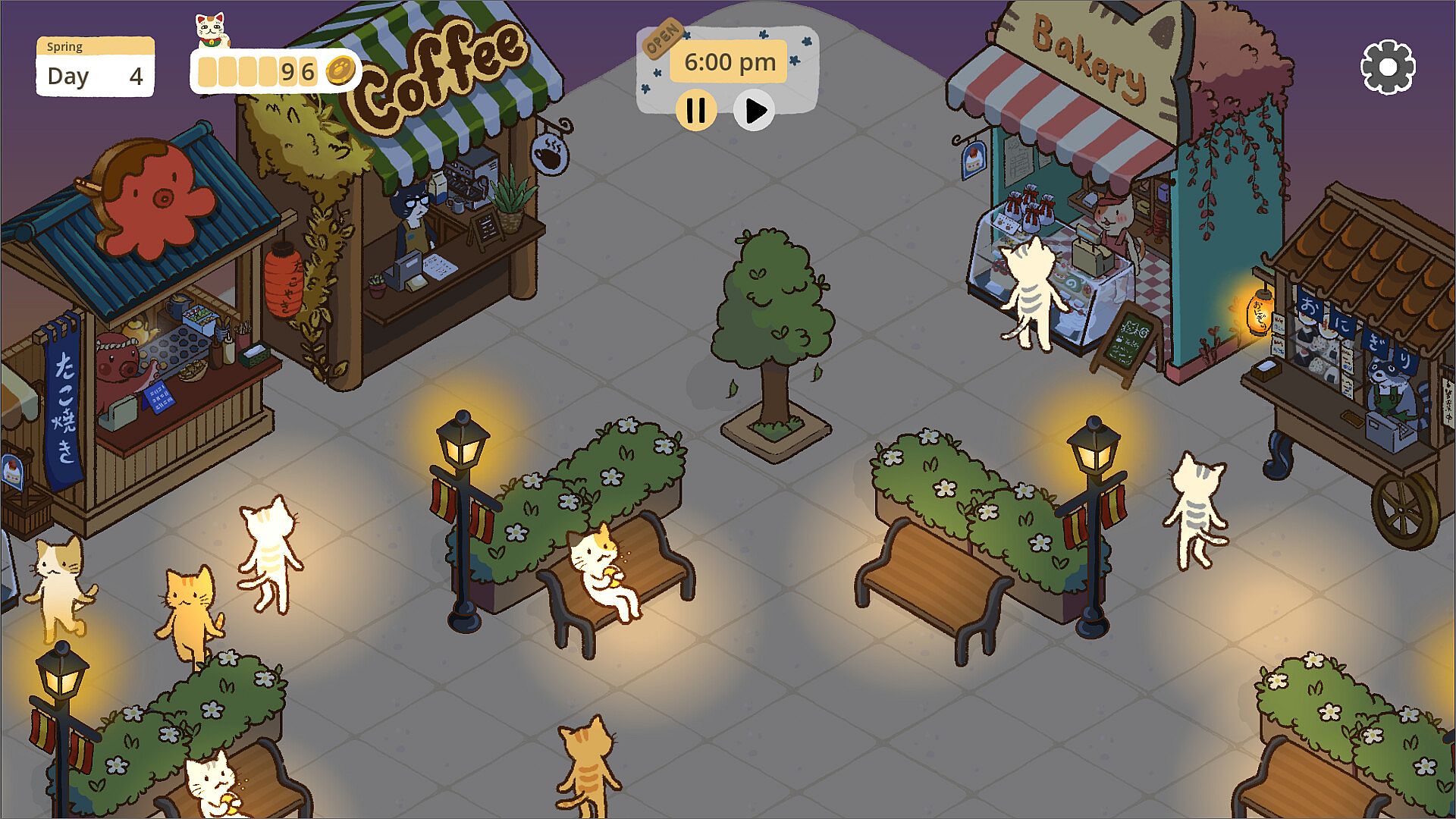Open the settings gear
This screenshot has width=1456, height=819.
[x=1387, y=67]
